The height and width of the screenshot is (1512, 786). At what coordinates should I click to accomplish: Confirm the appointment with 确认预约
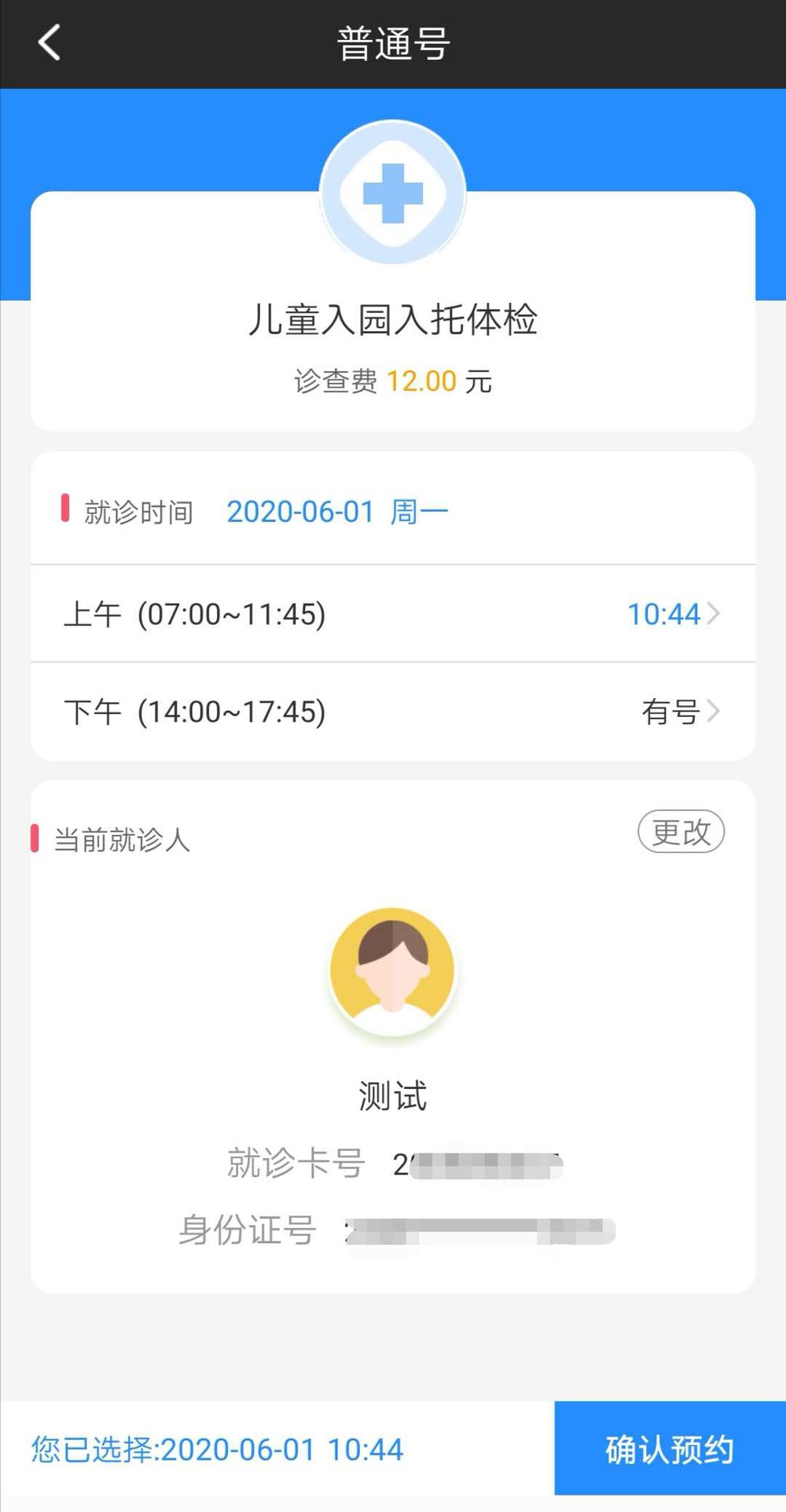pyautogui.click(x=670, y=1448)
